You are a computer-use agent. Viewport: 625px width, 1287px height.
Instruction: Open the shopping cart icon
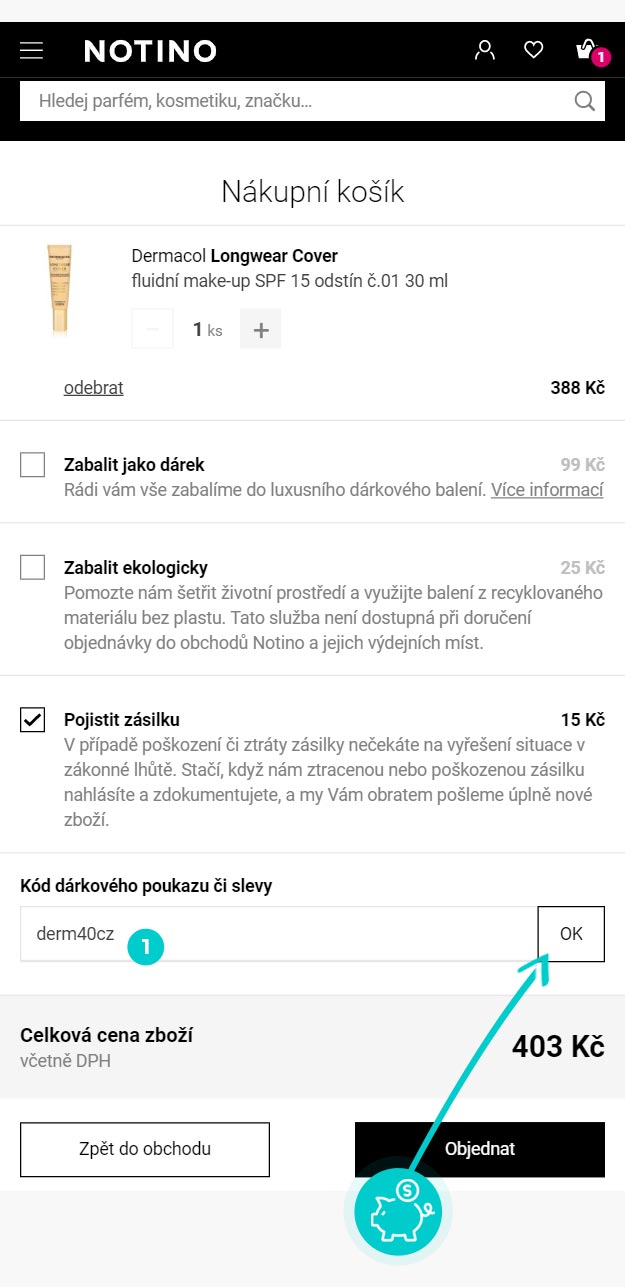[587, 50]
